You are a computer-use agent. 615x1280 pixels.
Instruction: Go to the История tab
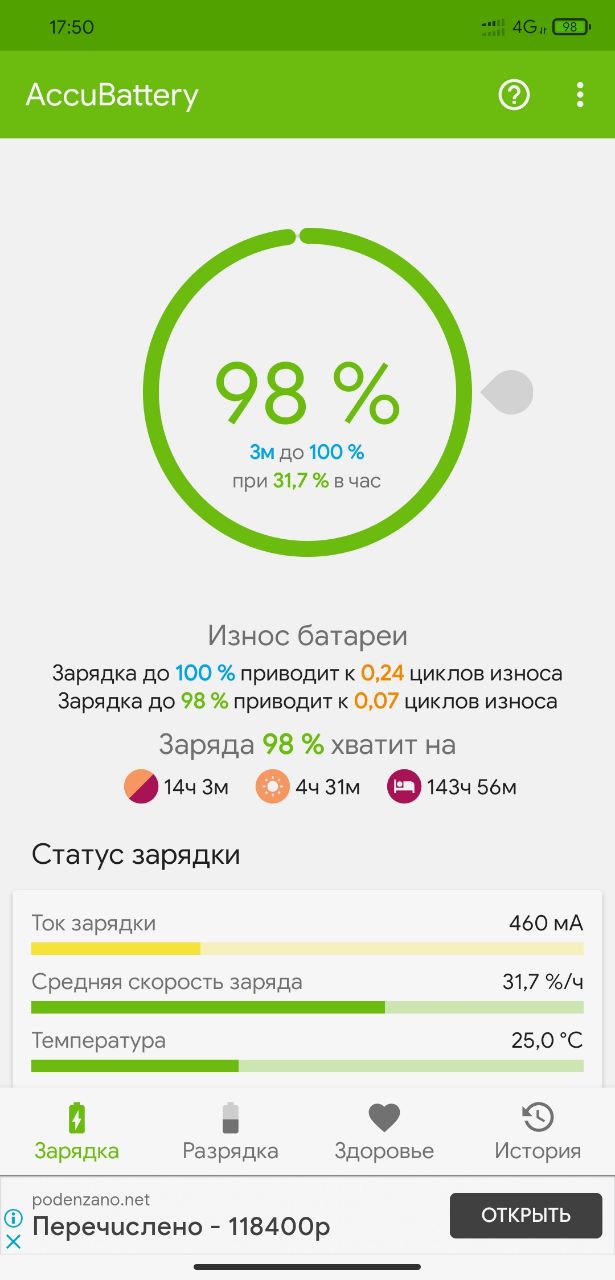pyautogui.click(x=538, y=1131)
